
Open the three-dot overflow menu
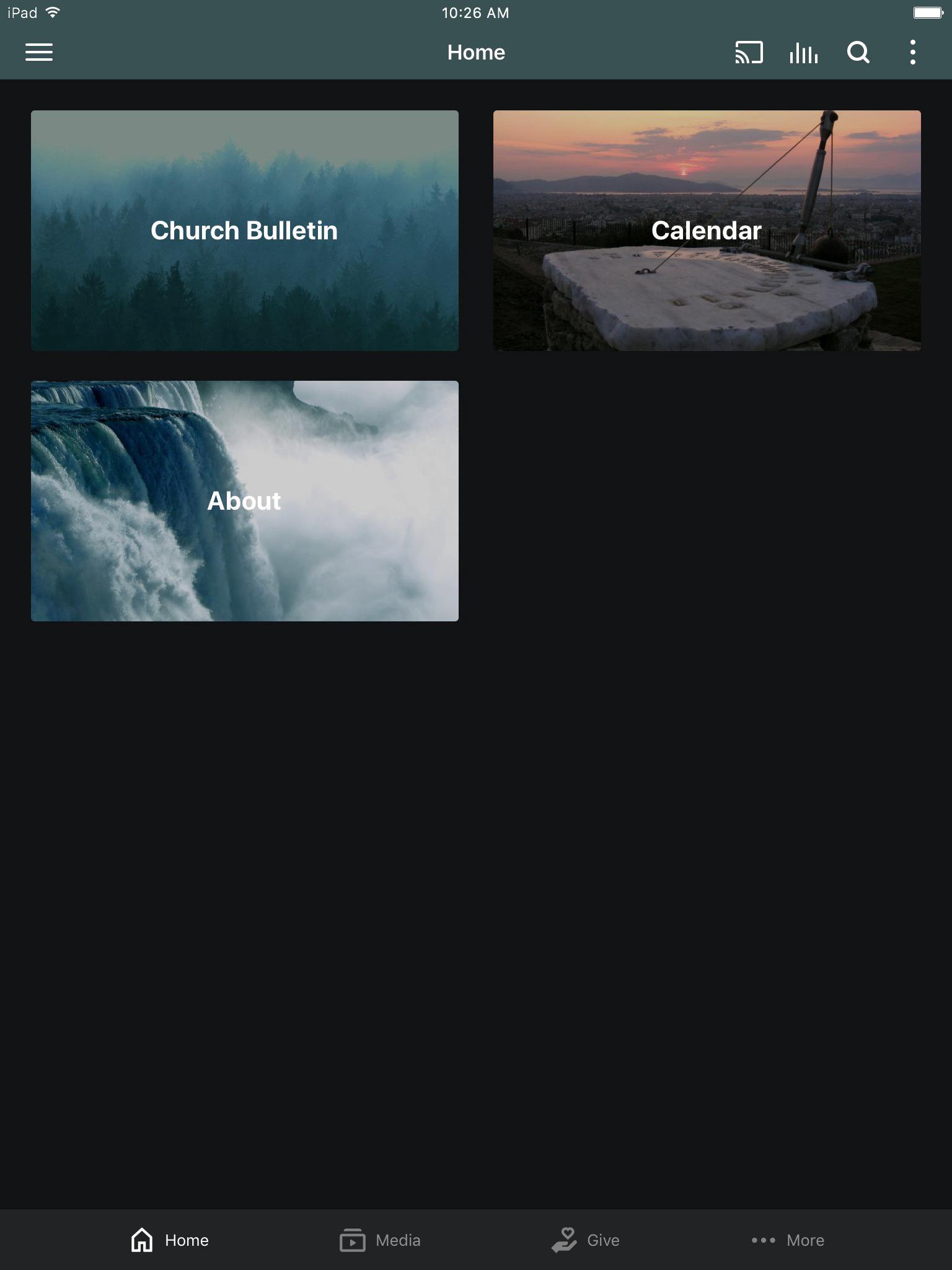click(912, 53)
